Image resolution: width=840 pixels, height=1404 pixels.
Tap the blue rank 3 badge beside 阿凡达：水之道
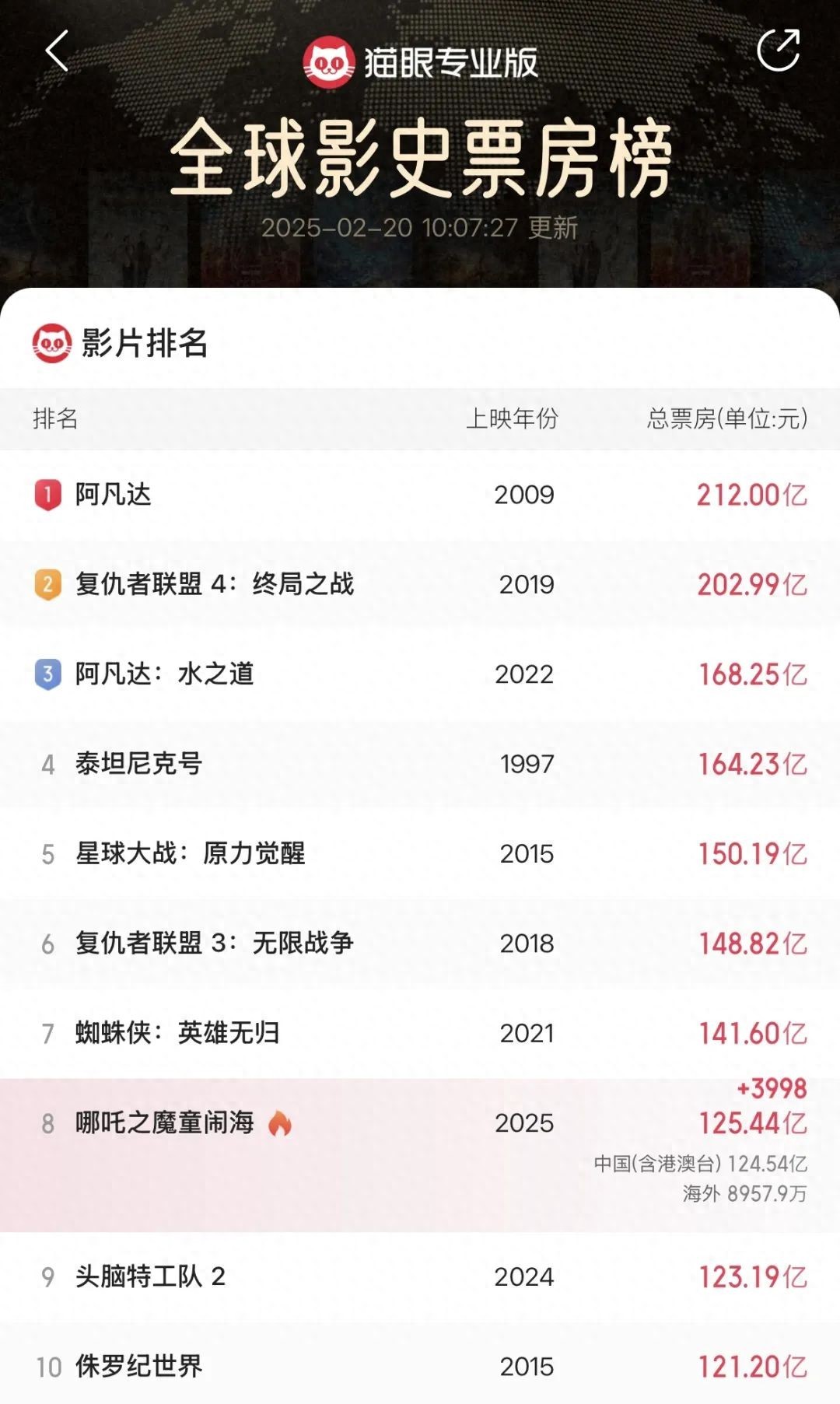46,674
